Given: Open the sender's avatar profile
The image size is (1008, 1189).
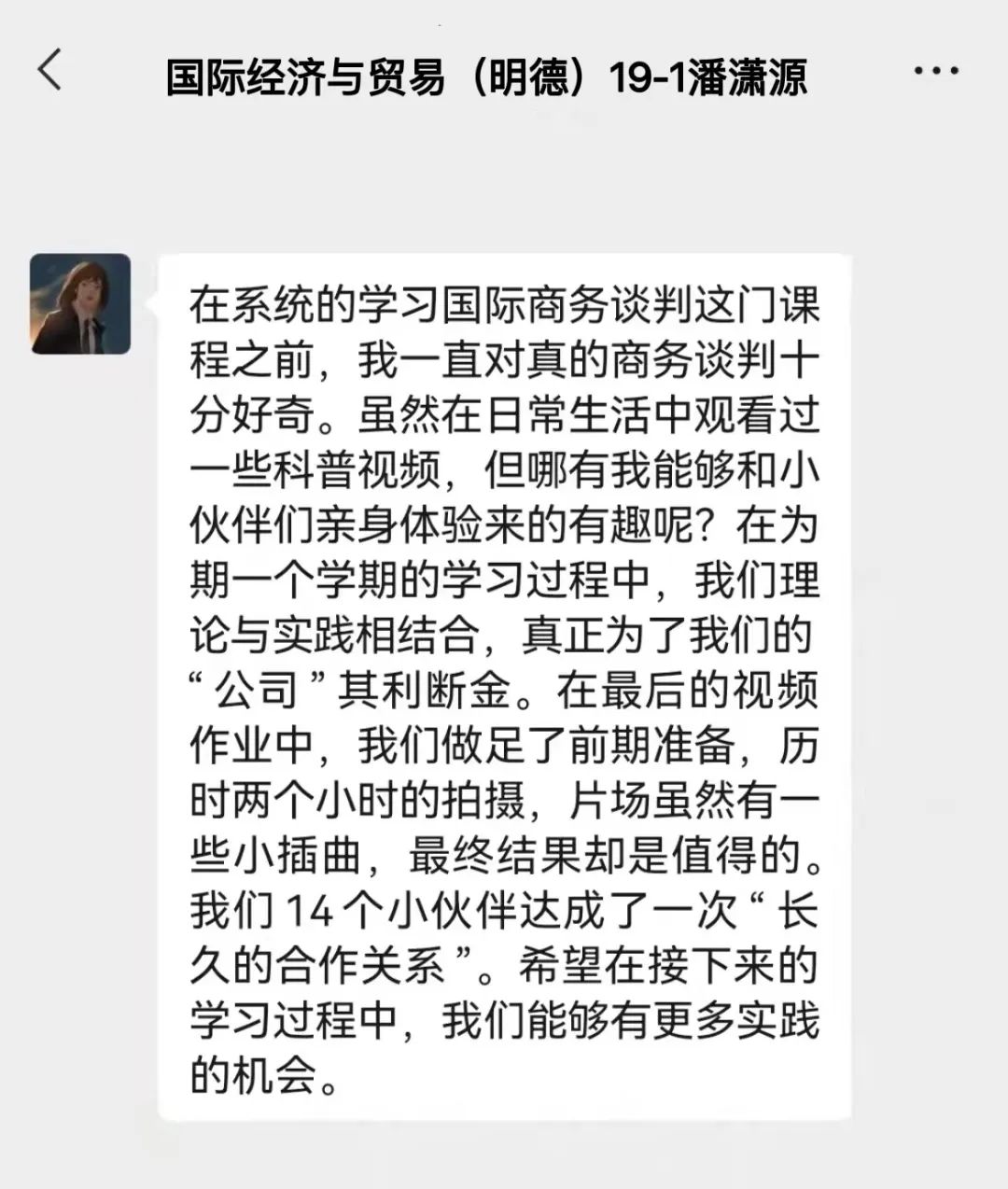Looking at the screenshot, I should click(x=80, y=303).
